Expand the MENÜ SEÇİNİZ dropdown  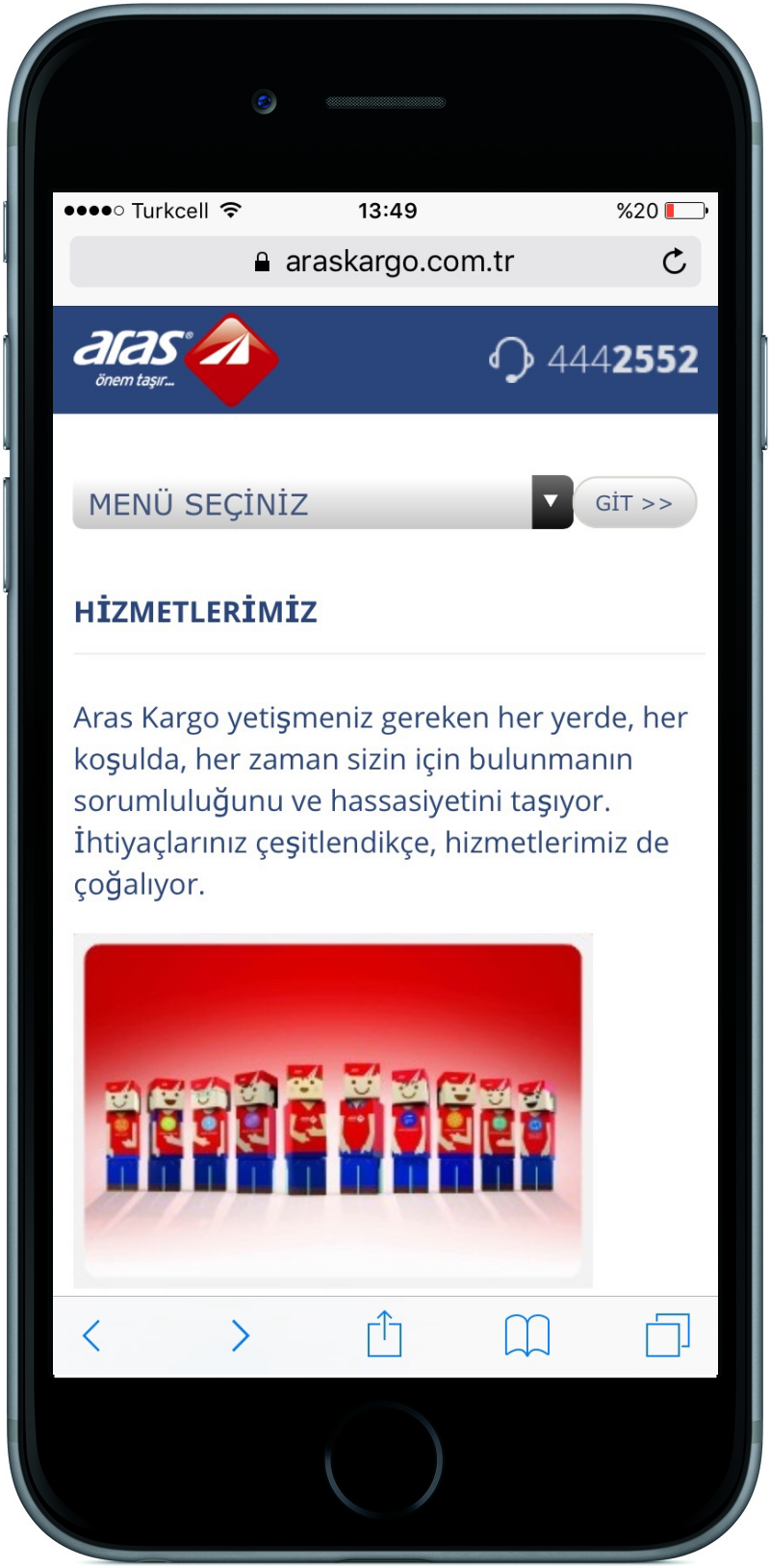pyautogui.click(x=322, y=503)
